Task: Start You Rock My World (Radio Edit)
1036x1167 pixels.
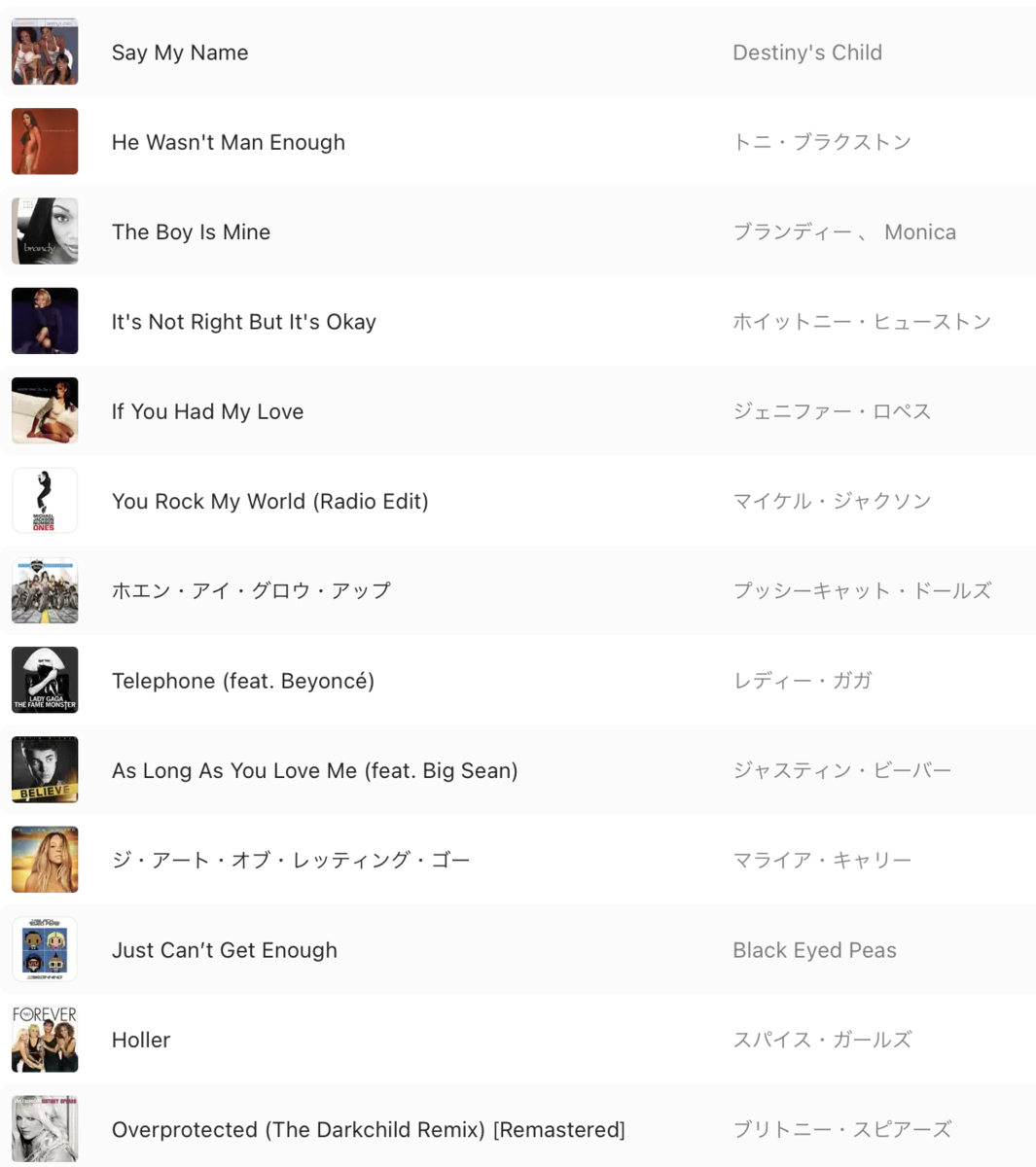Action: point(269,502)
